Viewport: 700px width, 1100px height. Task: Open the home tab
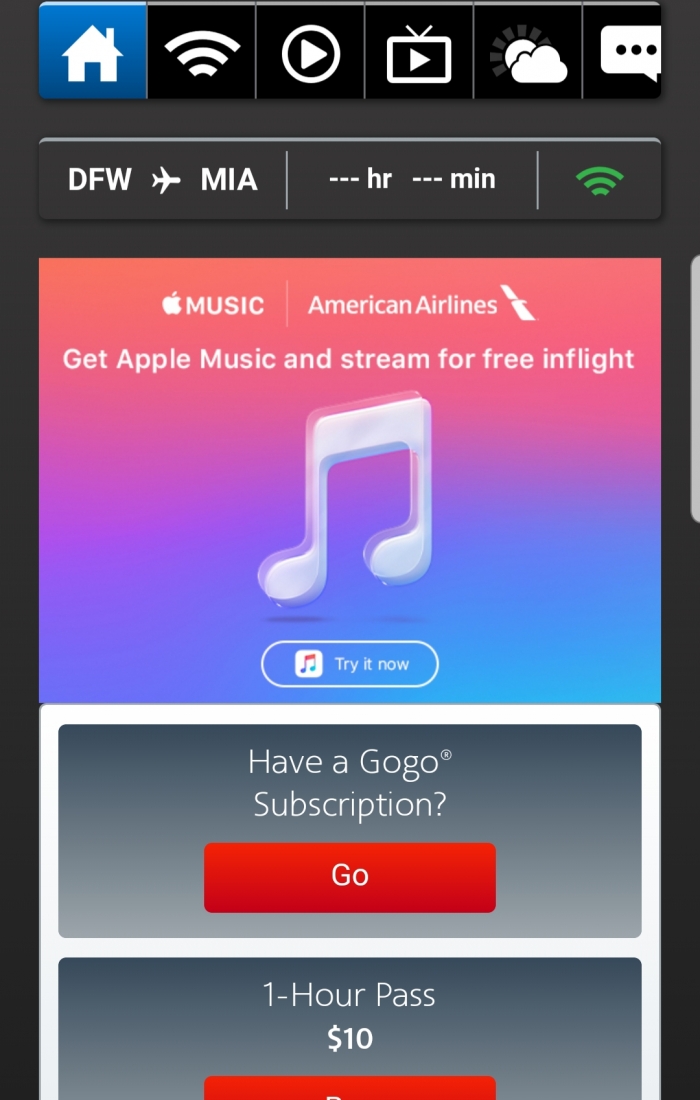[92, 51]
